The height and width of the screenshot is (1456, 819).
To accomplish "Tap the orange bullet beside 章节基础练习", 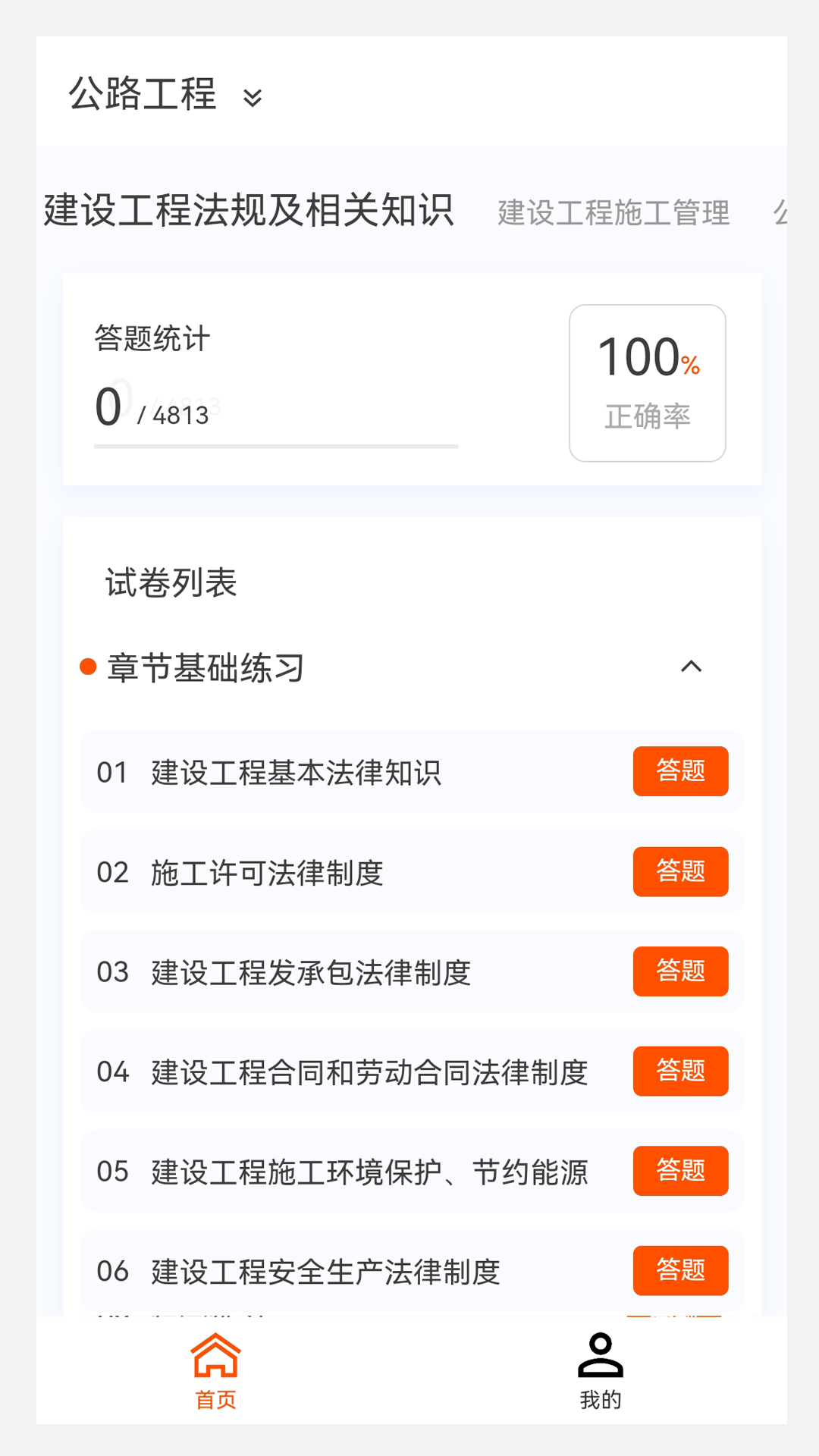I will tap(89, 667).
